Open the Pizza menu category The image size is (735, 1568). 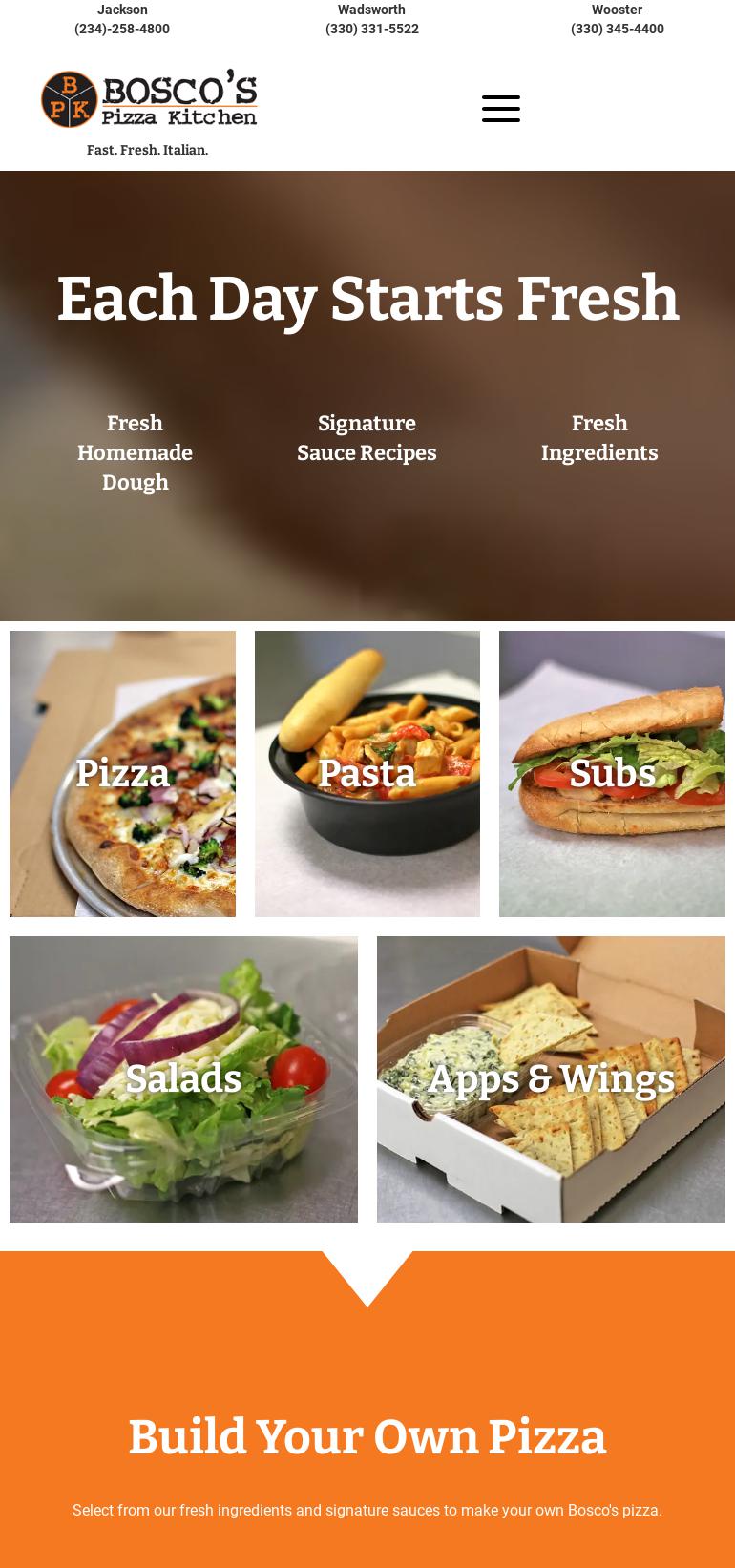click(122, 773)
